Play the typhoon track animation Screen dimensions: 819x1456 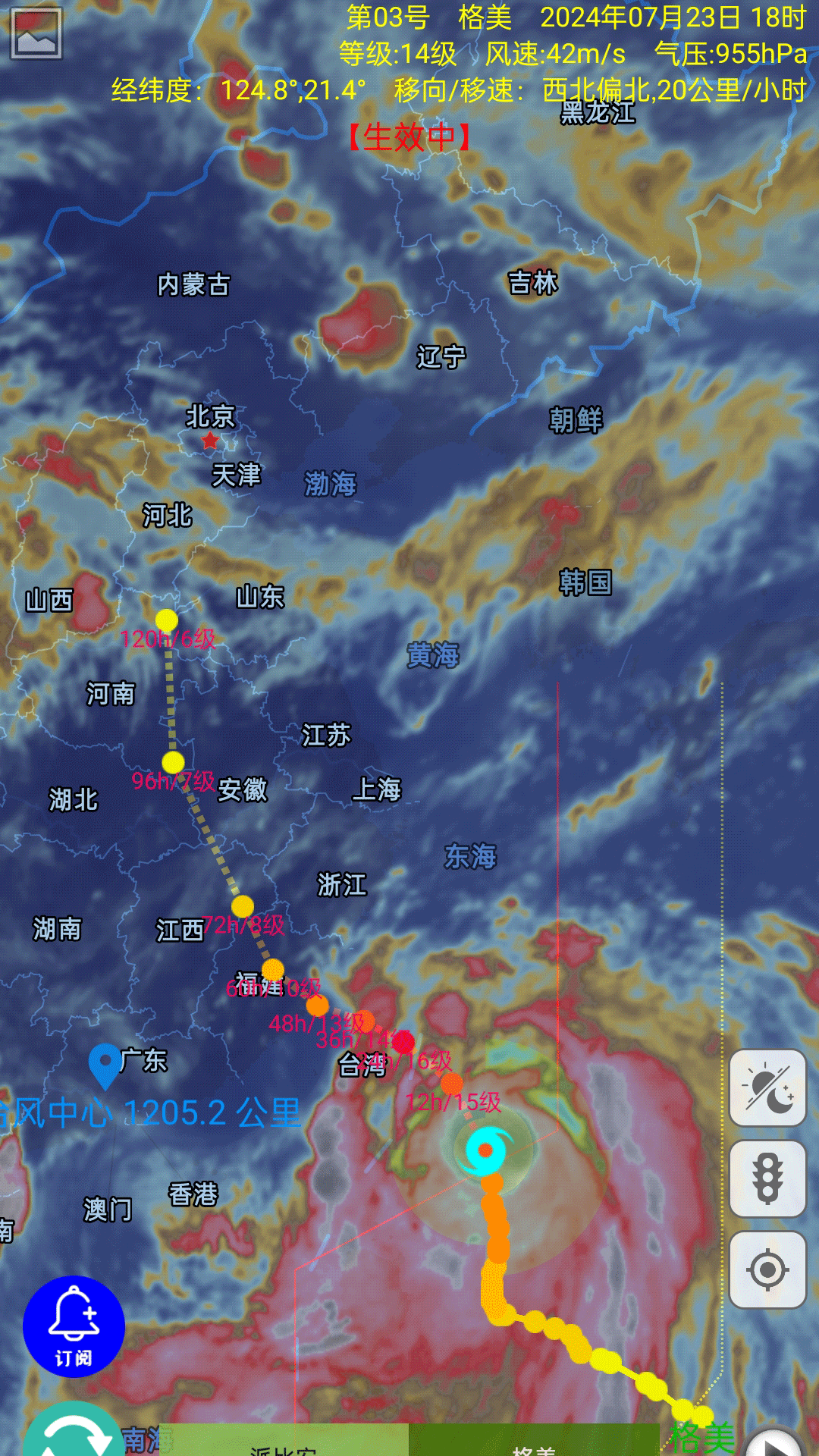(x=773, y=1442)
